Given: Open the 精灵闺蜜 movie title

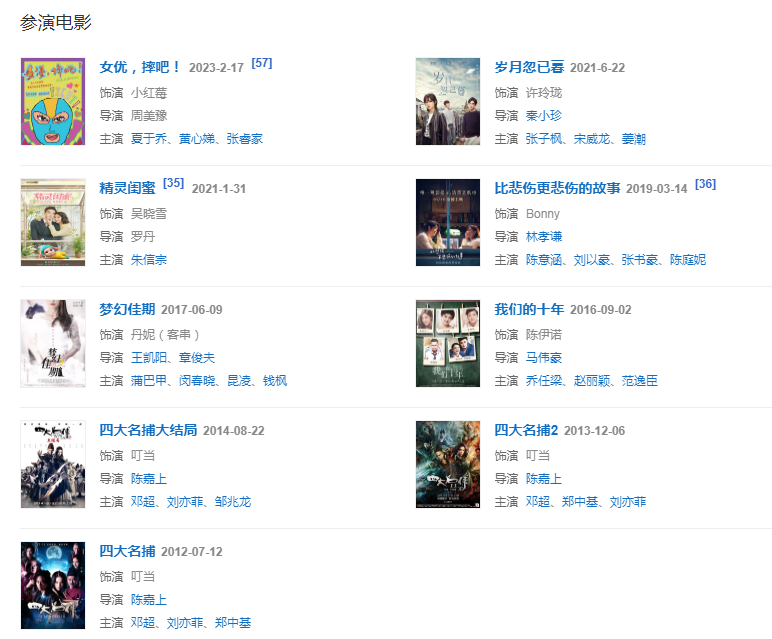Looking at the screenshot, I should pyautogui.click(x=127, y=188).
